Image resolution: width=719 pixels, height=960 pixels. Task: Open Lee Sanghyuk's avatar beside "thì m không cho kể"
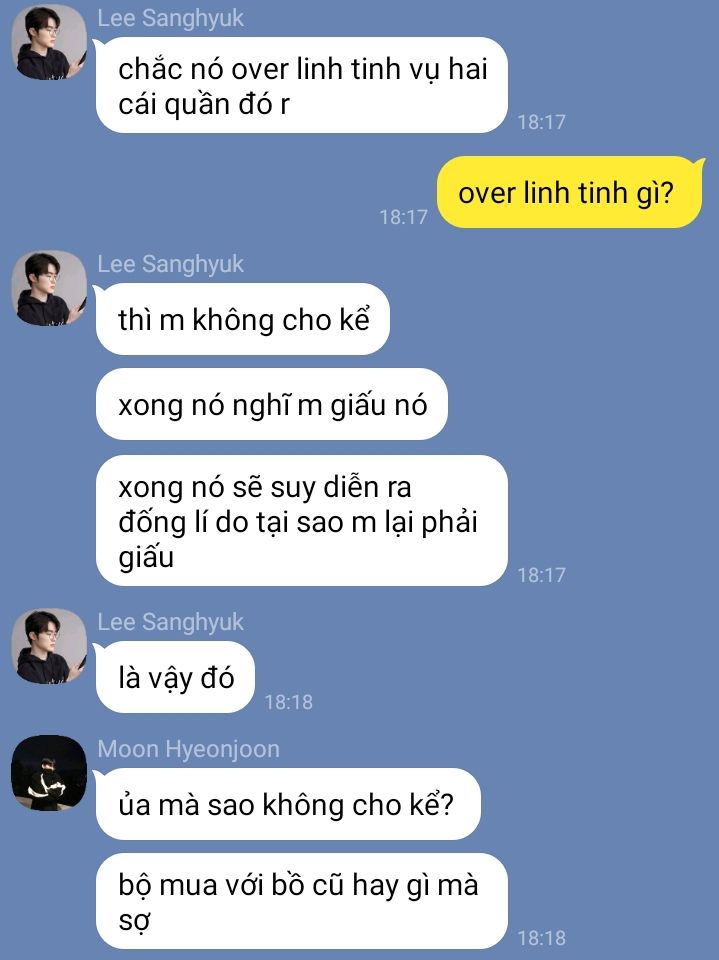click(x=48, y=288)
